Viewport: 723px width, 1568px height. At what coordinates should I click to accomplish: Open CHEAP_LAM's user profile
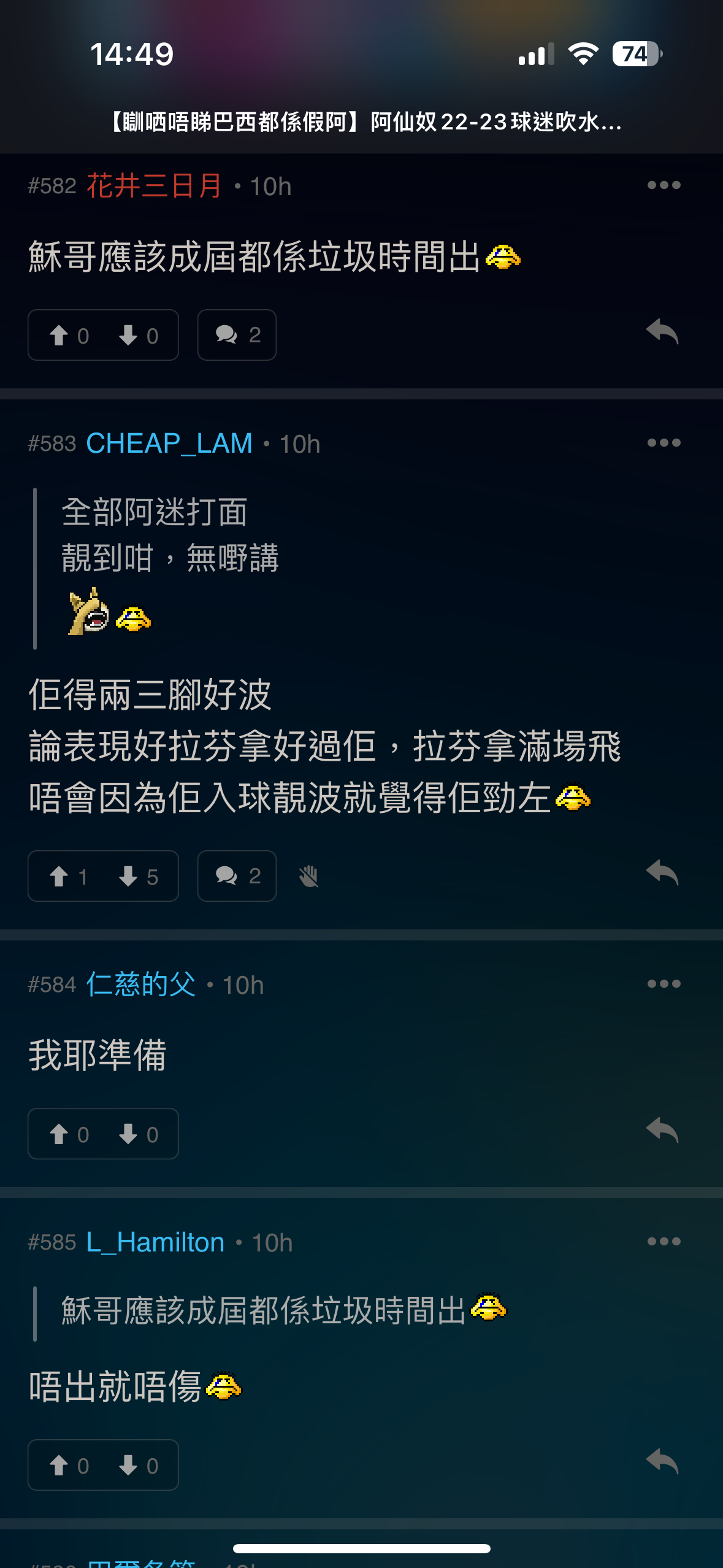point(168,444)
